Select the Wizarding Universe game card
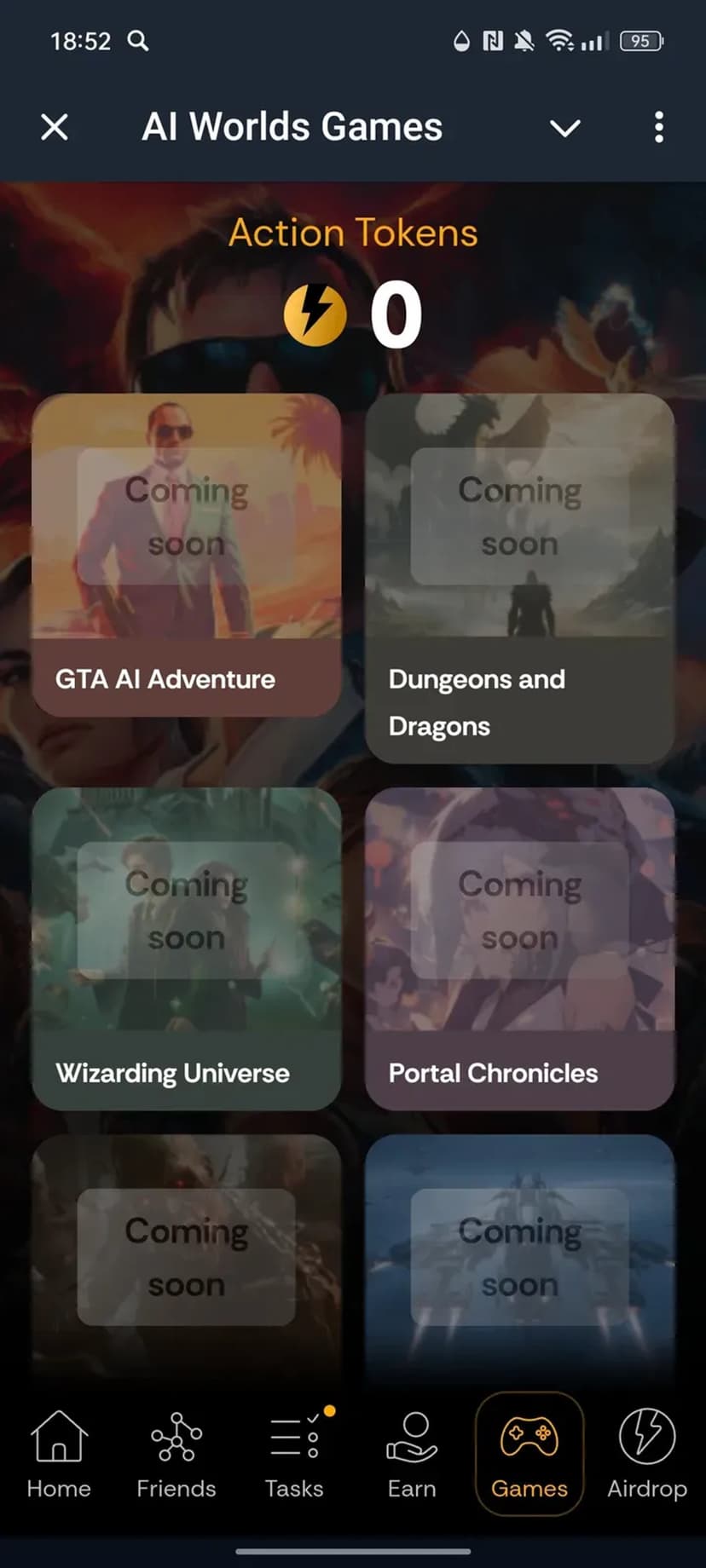Screen dimensions: 706x1568 (187, 948)
